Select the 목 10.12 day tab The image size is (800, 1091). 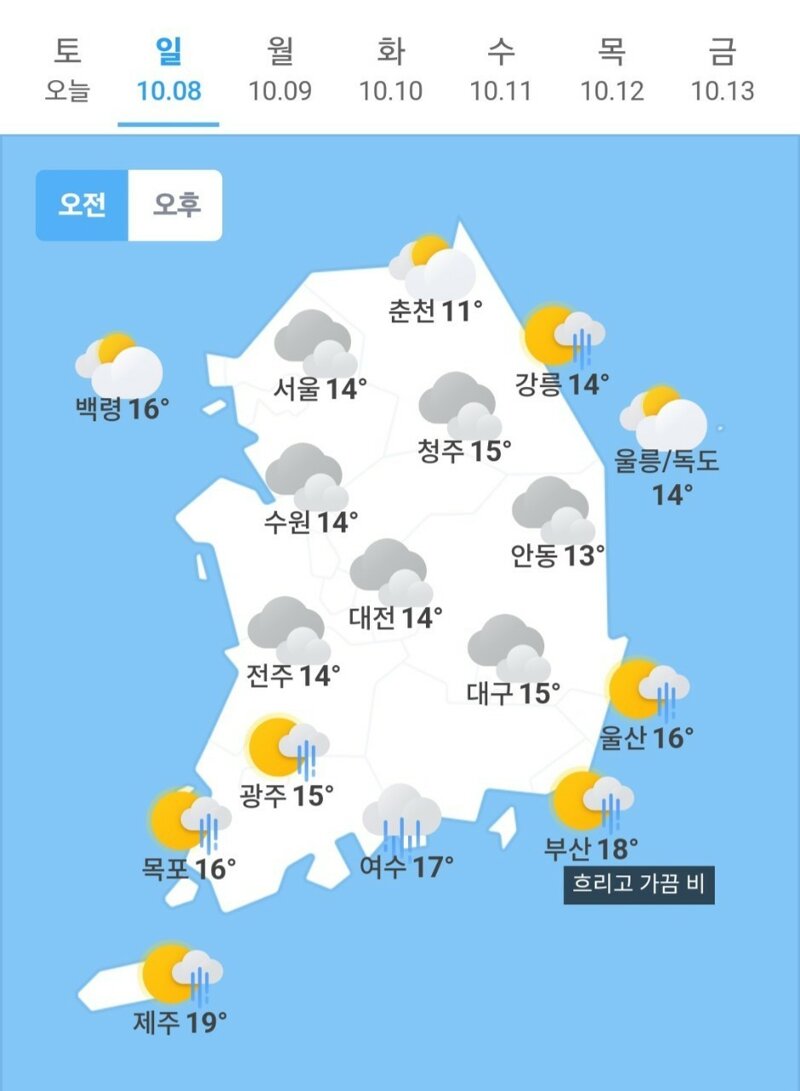click(612, 70)
